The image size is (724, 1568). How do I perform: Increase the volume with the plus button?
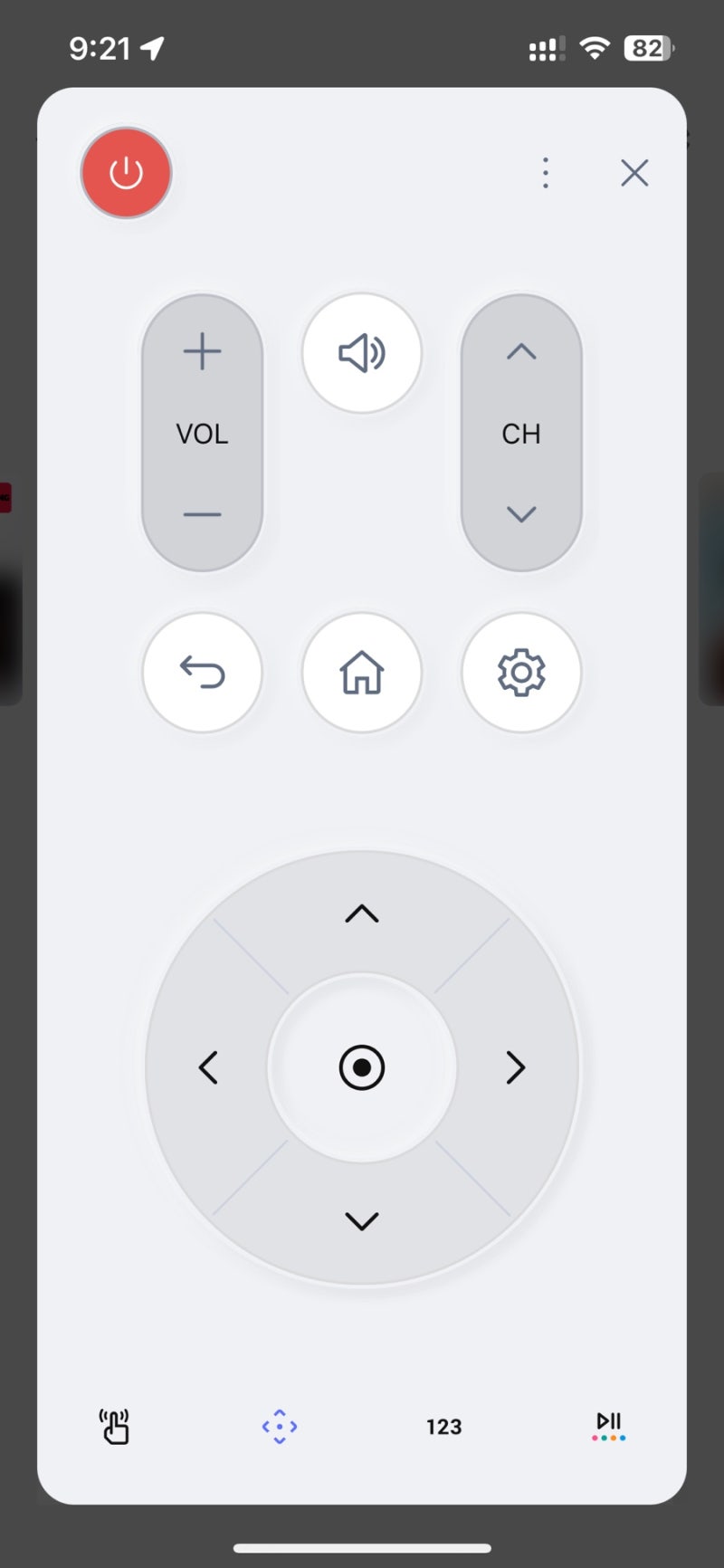coord(202,351)
